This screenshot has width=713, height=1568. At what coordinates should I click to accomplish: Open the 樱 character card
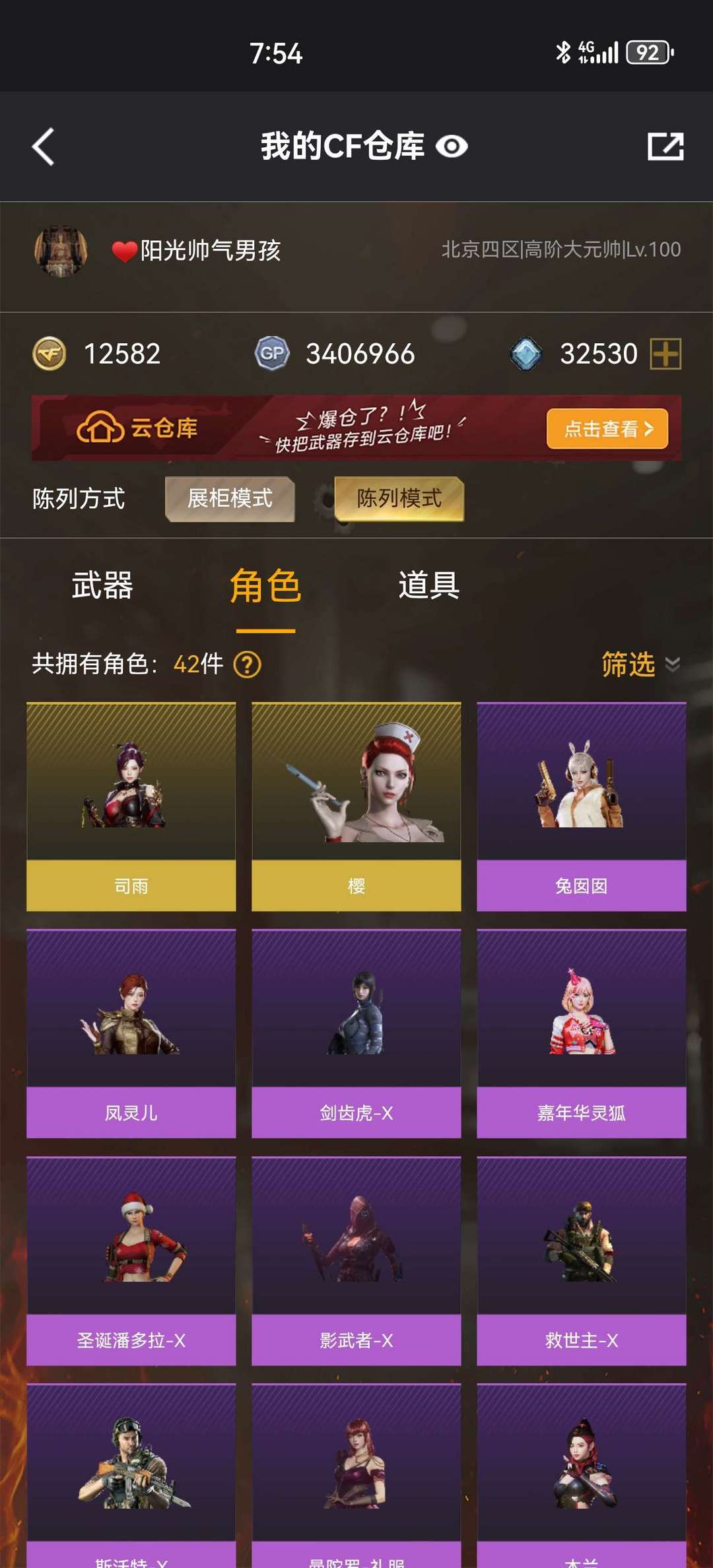[x=356, y=806]
